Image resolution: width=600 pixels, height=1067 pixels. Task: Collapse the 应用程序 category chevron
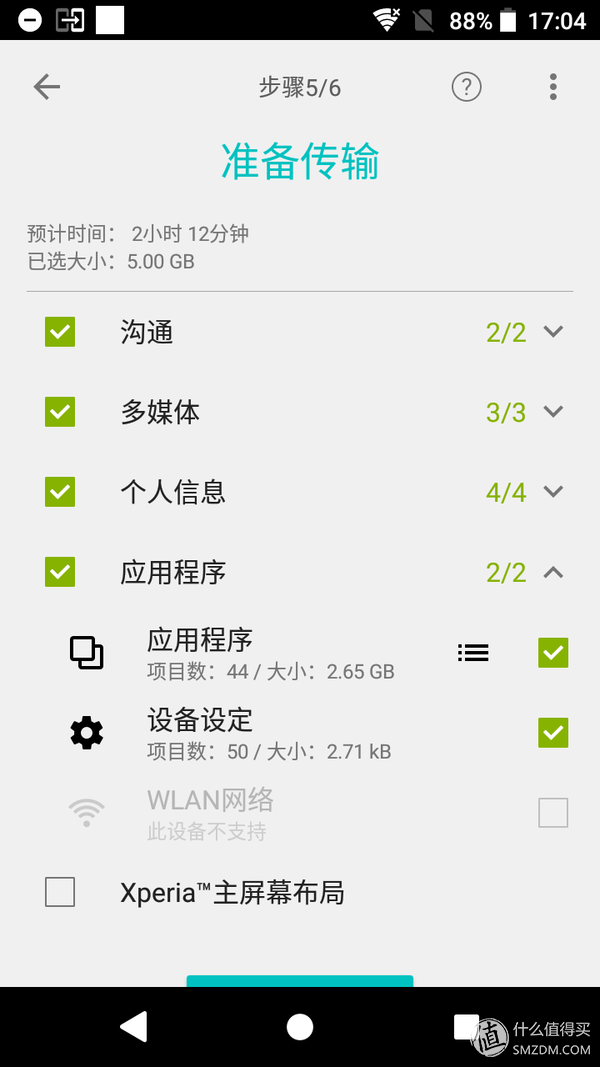tap(553, 571)
